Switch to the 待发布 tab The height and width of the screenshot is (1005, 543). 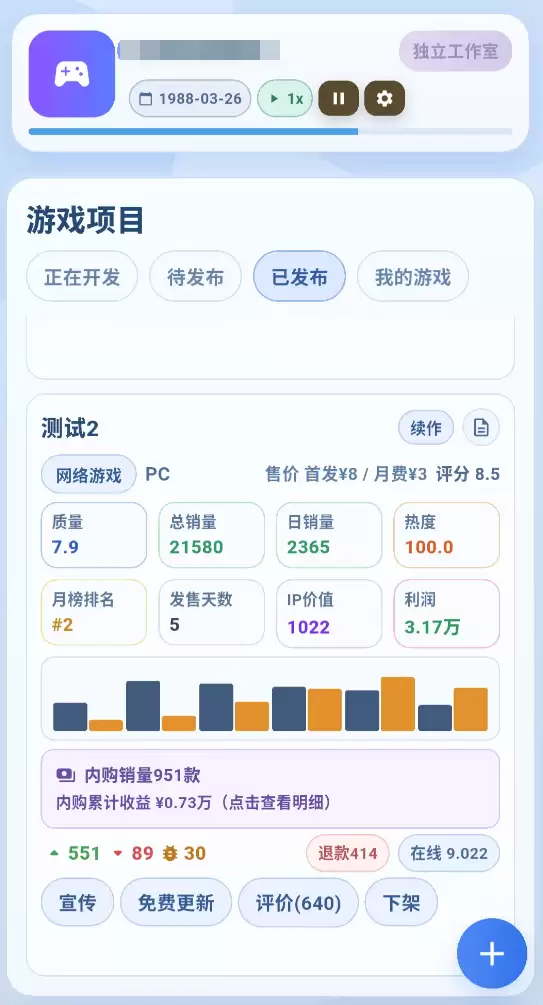[196, 276]
